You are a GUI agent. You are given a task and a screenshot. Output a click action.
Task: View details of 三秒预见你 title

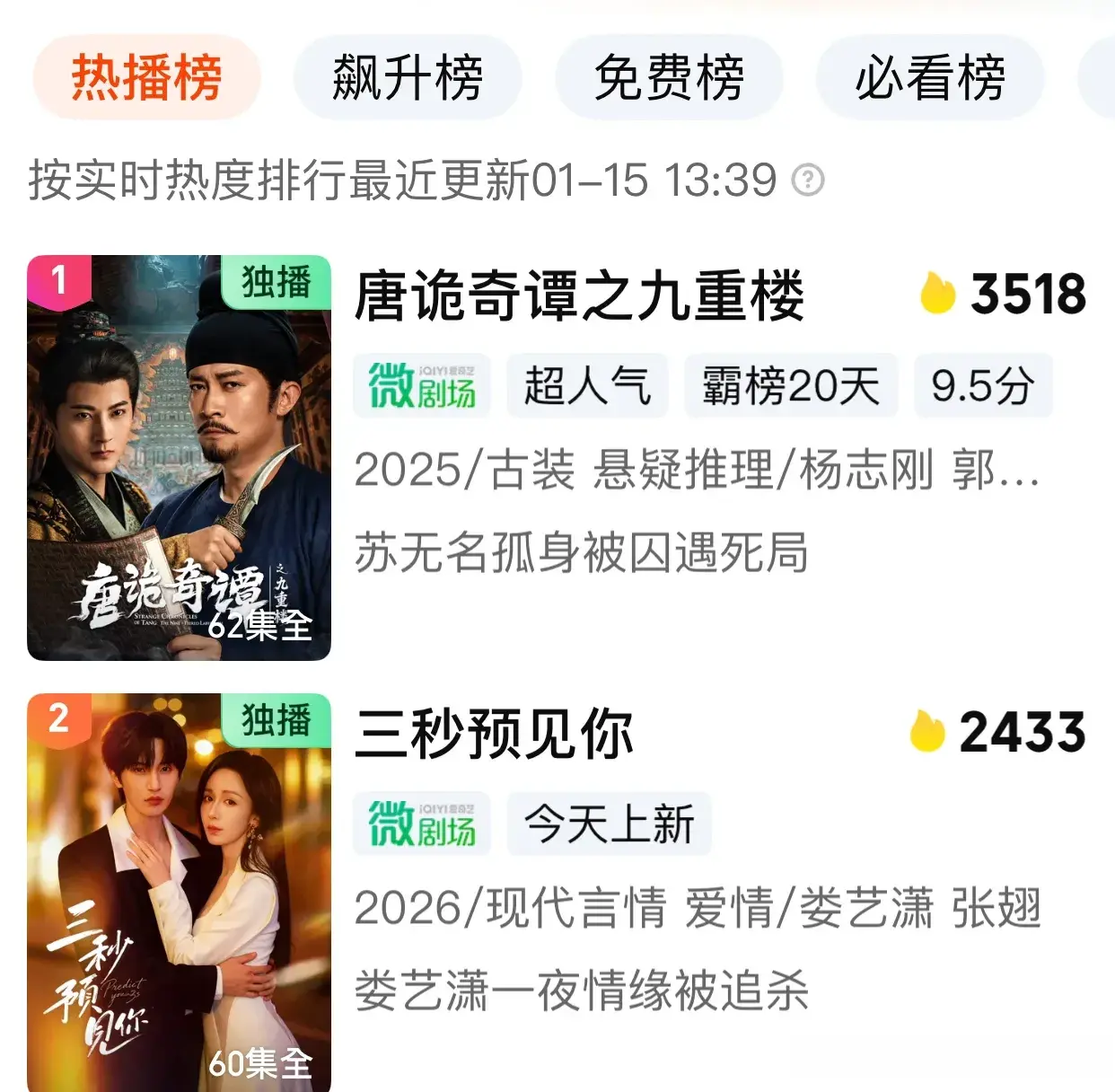point(495,734)
